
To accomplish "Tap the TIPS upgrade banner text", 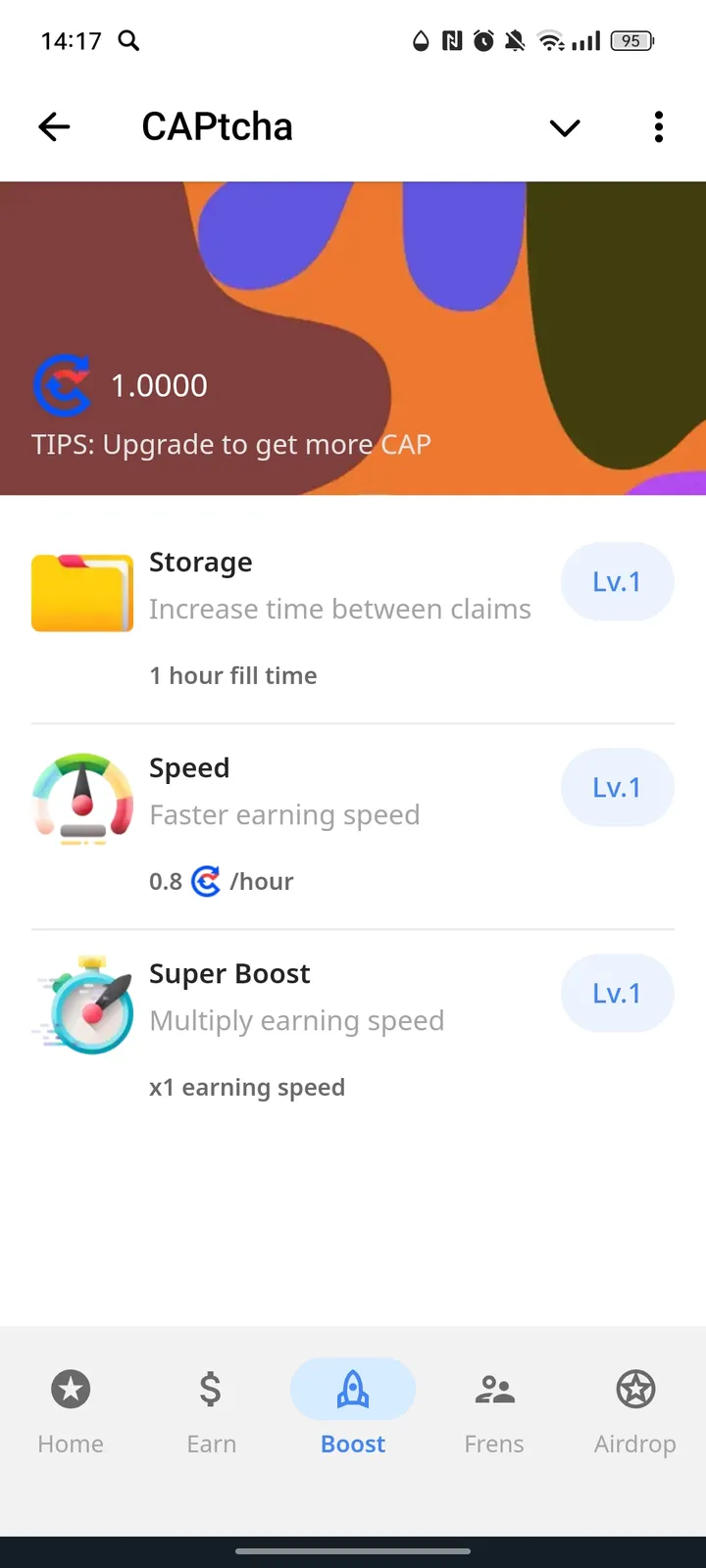I will click(x=231, y=444).
